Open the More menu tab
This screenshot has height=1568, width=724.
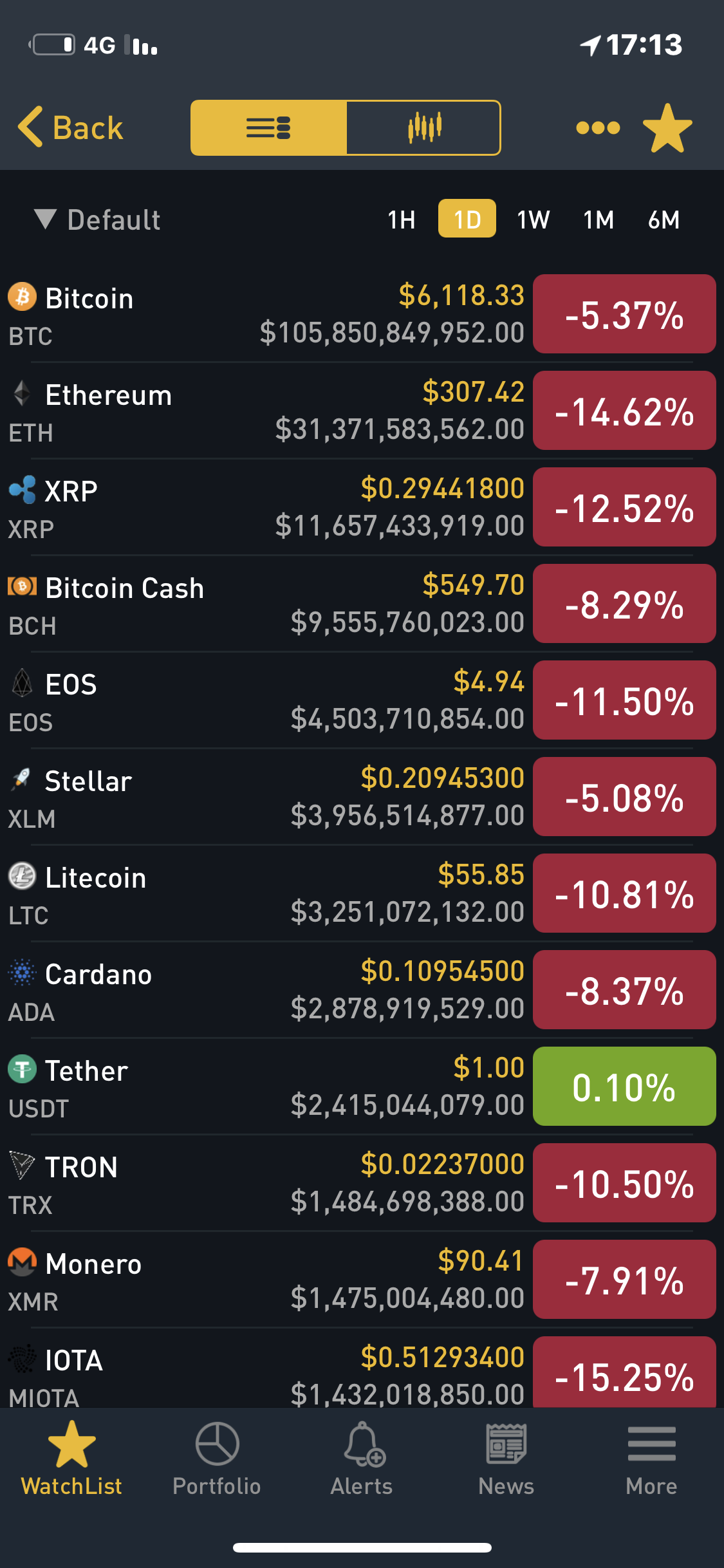point(651,1459)
